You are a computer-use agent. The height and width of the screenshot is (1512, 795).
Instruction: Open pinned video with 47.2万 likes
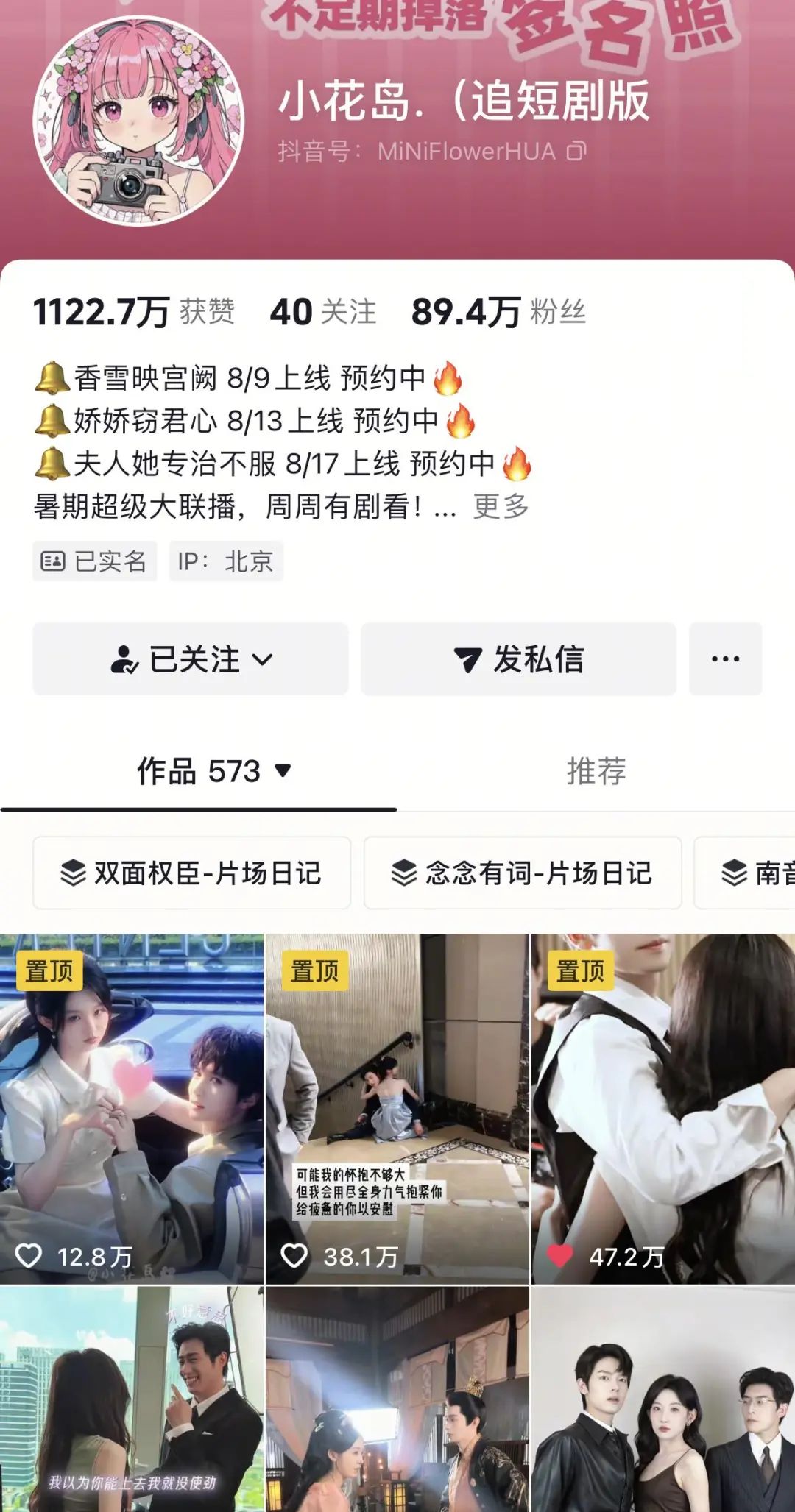(662, 1107)
